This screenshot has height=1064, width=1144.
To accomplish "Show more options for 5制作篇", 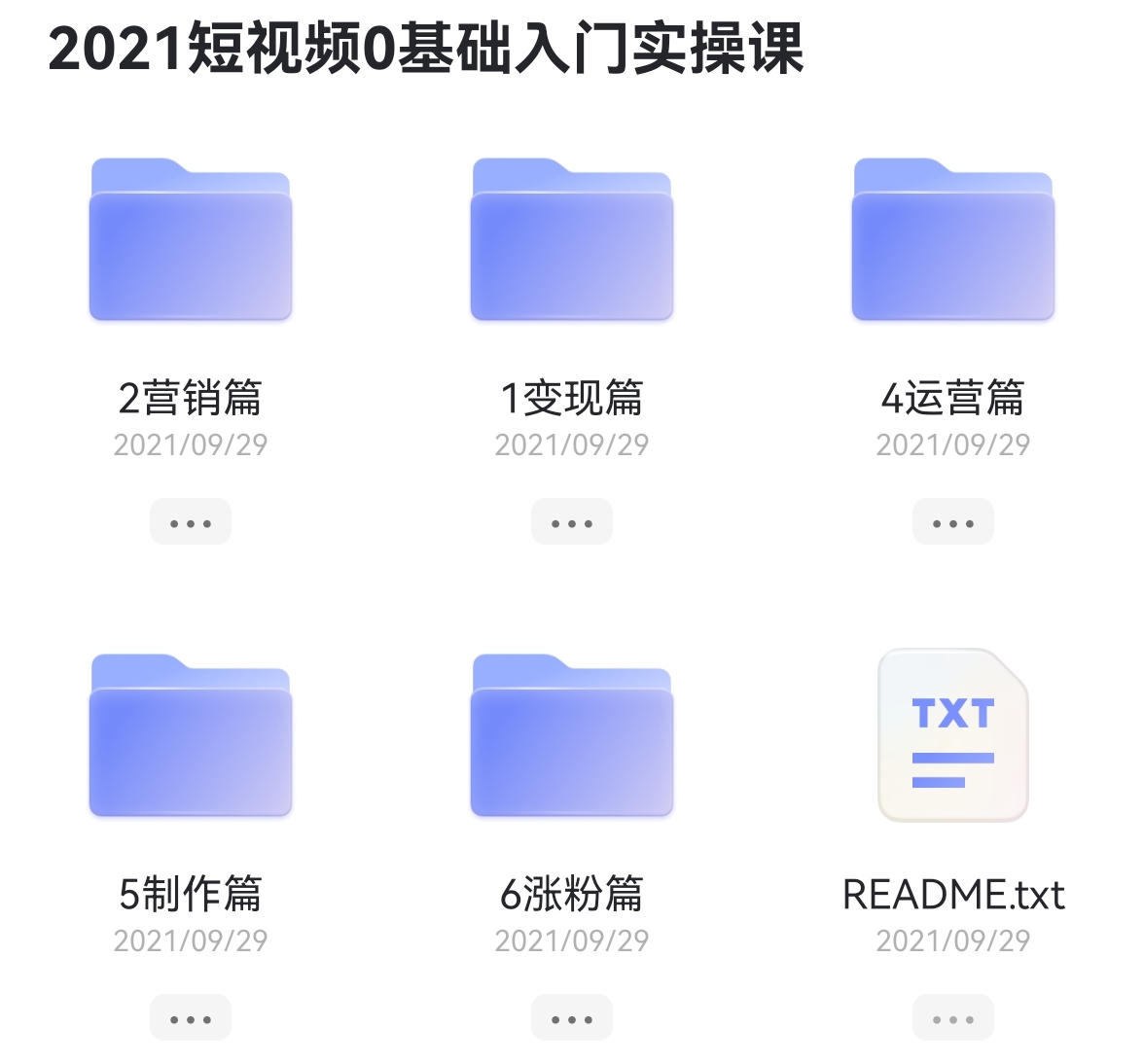I will pyautogui.click(x=191, y=1018).
